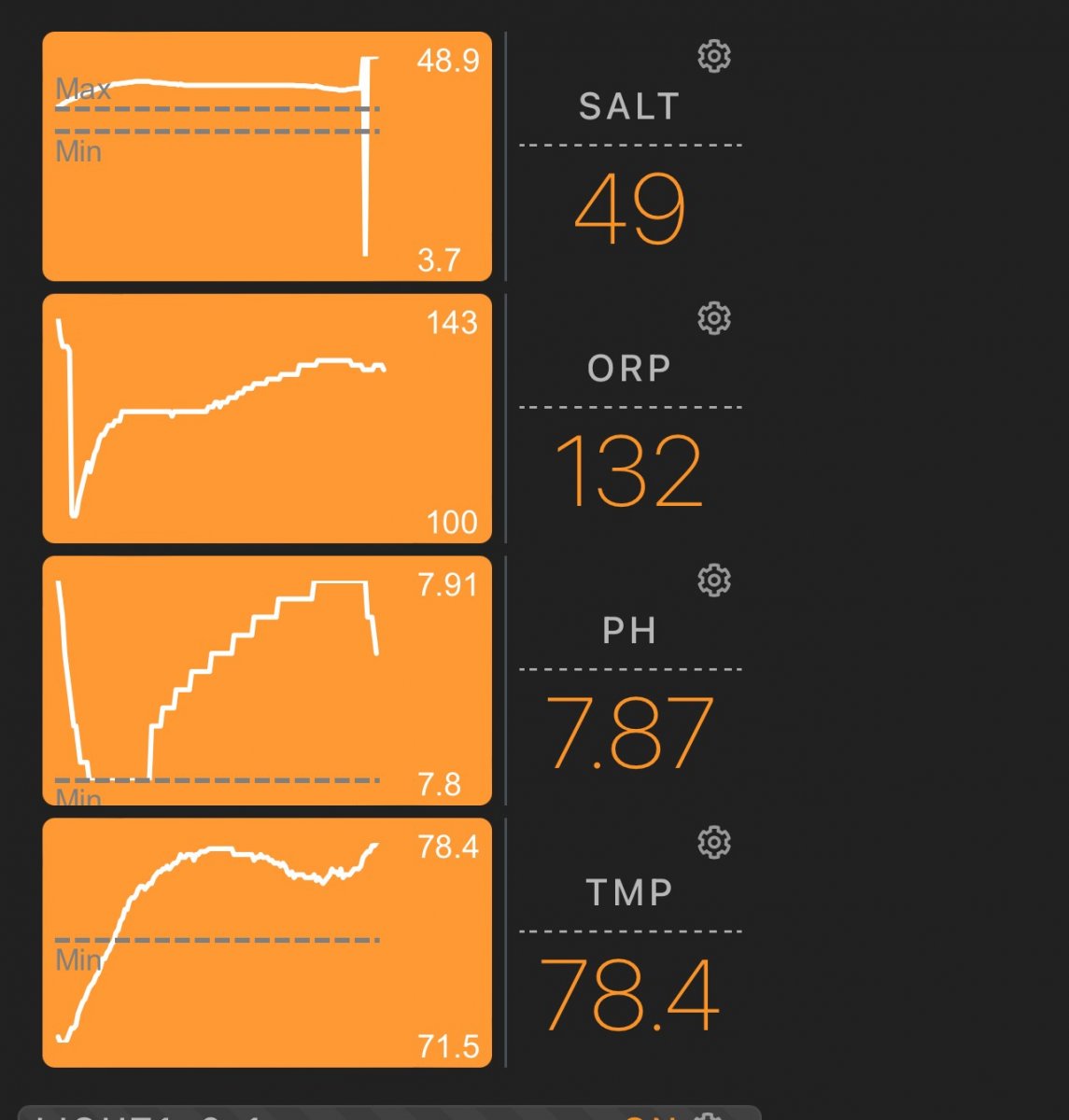
Task: Open the SALT probe settings gear
Action: (714, 57)
